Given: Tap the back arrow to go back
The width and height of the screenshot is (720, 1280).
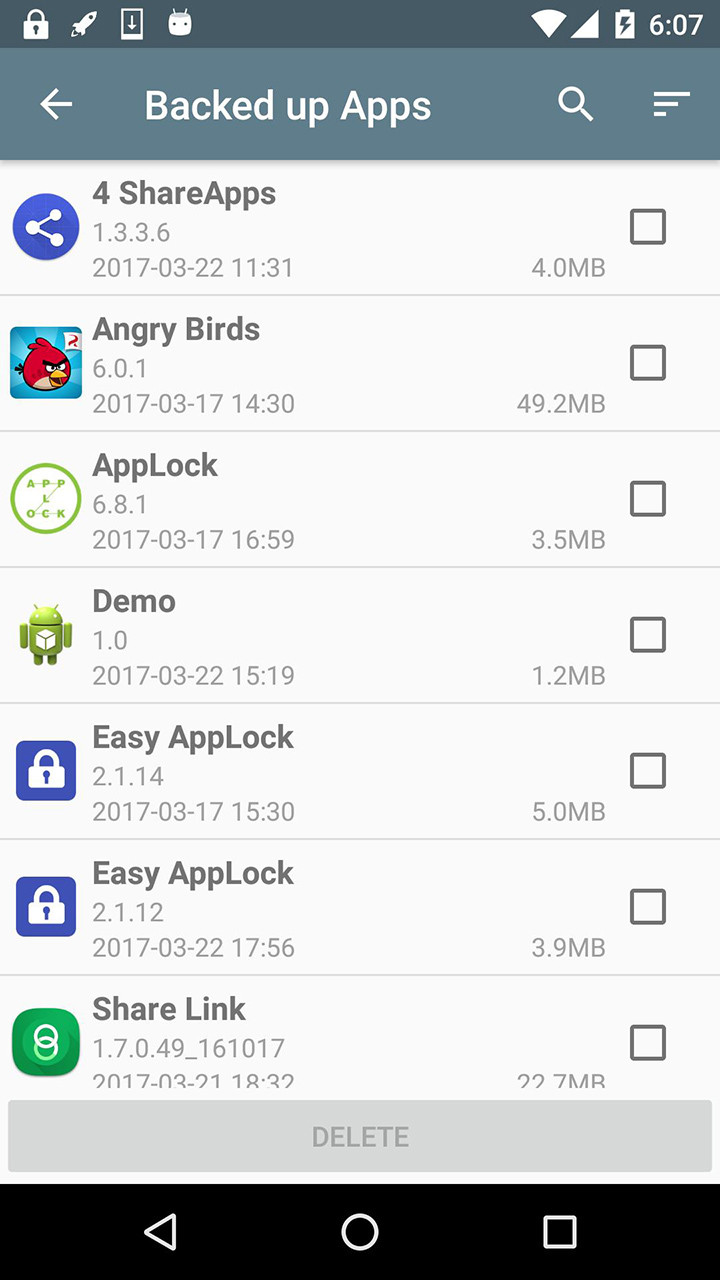Looking at the screenshot, I should pyautogui.click(x=56, y=103).
